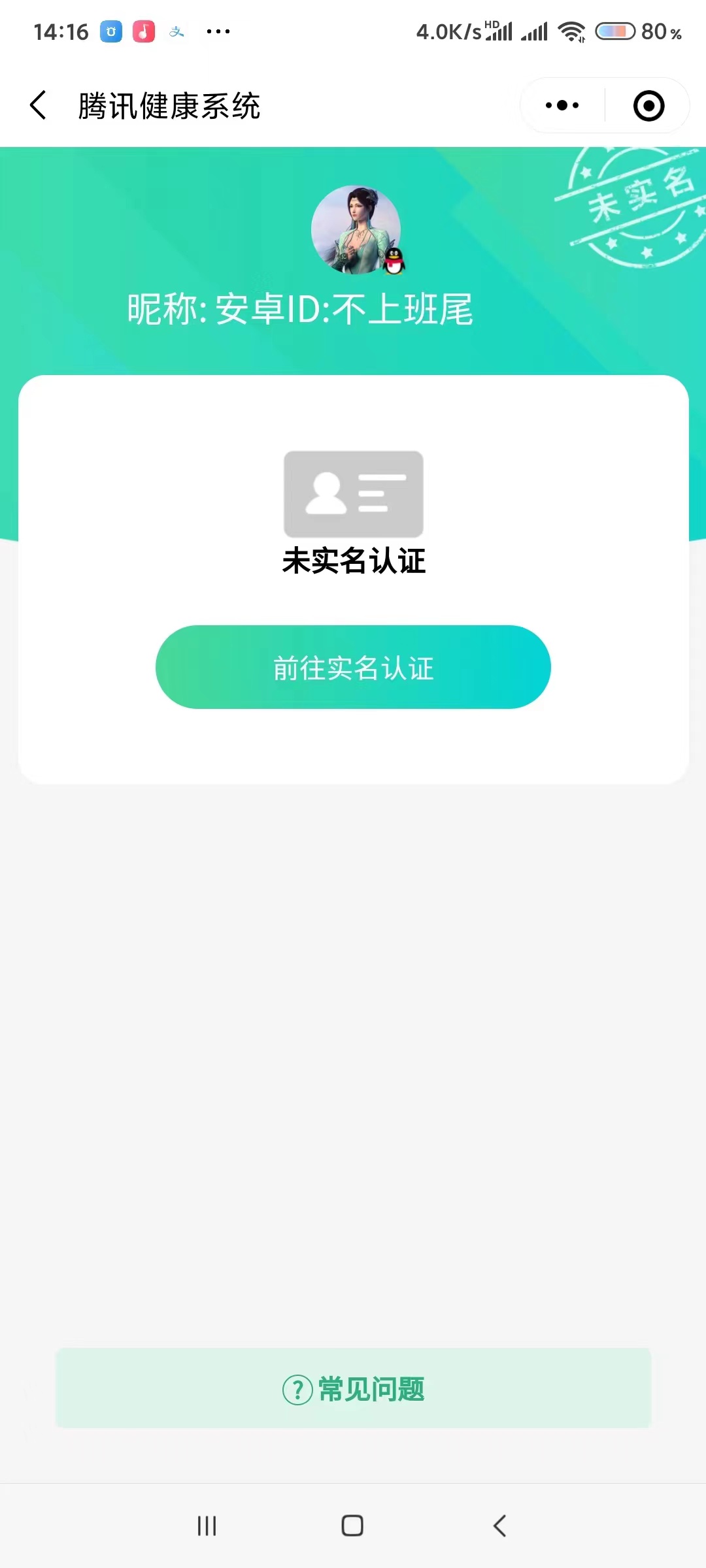Tap the back arrow beside 腾讯健康系统
This screenshot has height=1568, width=706.
37,105
